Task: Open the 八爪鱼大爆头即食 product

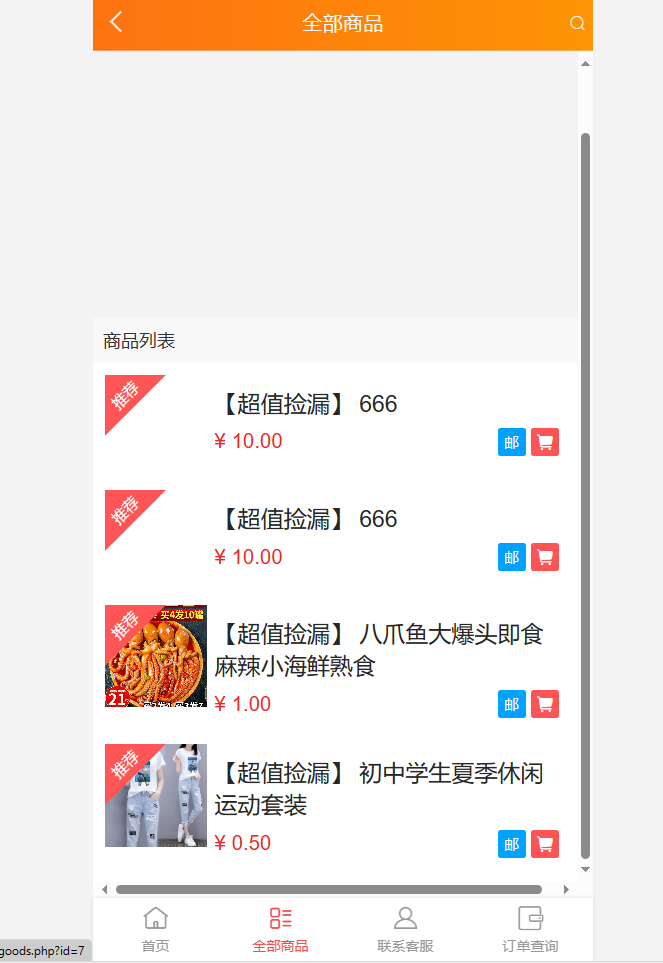Action: pos(378,650)
